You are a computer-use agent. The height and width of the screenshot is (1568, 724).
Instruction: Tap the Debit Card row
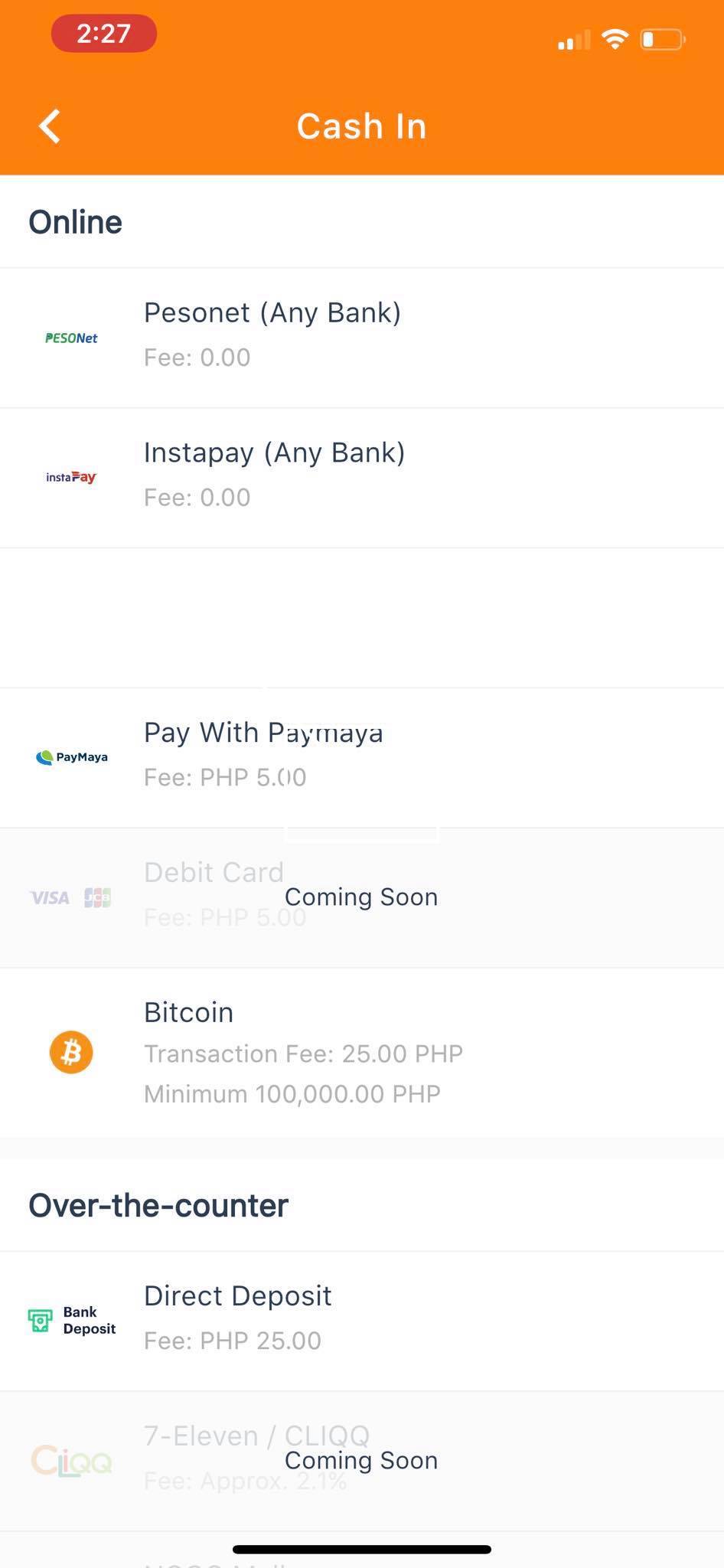362,897
